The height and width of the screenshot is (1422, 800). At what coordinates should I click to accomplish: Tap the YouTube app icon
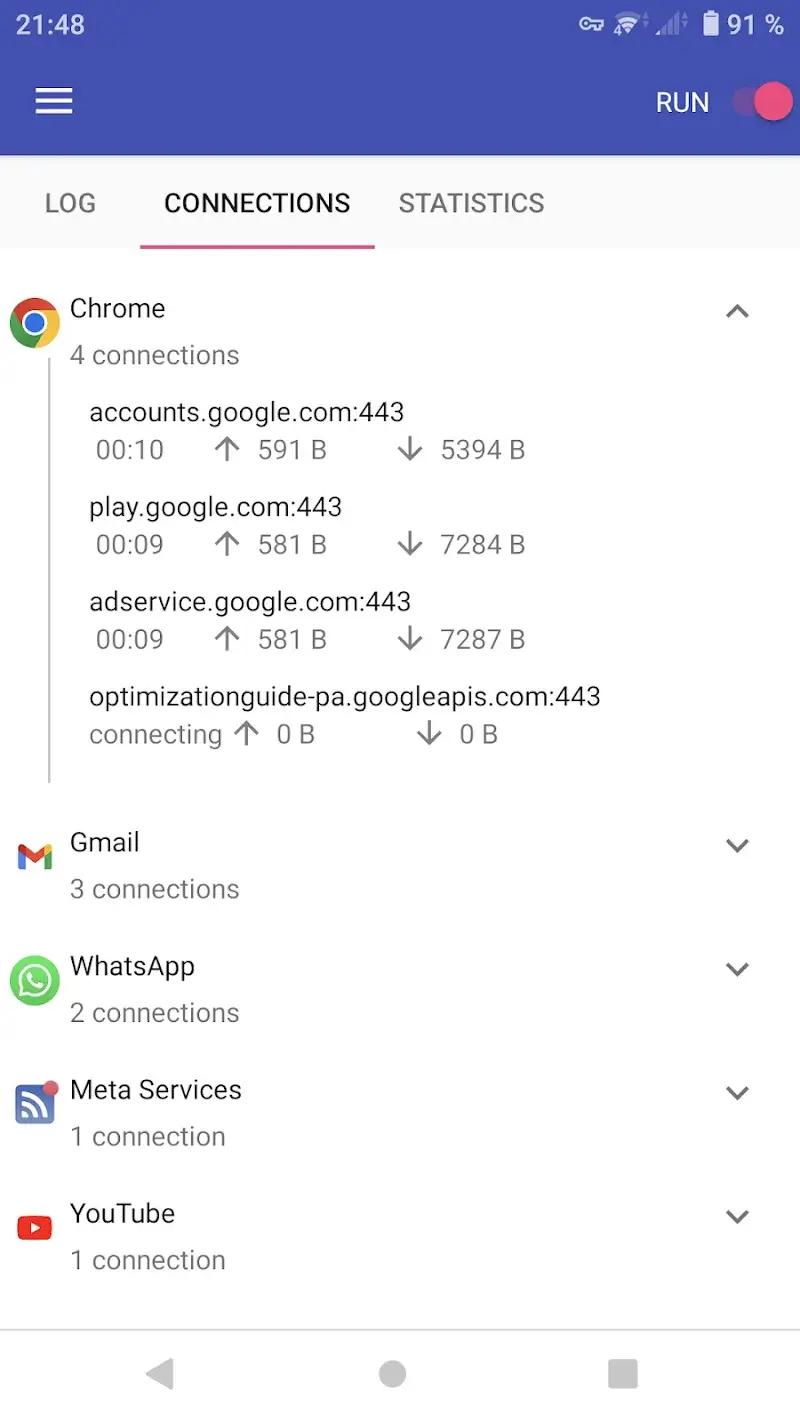pos(34,1227)
